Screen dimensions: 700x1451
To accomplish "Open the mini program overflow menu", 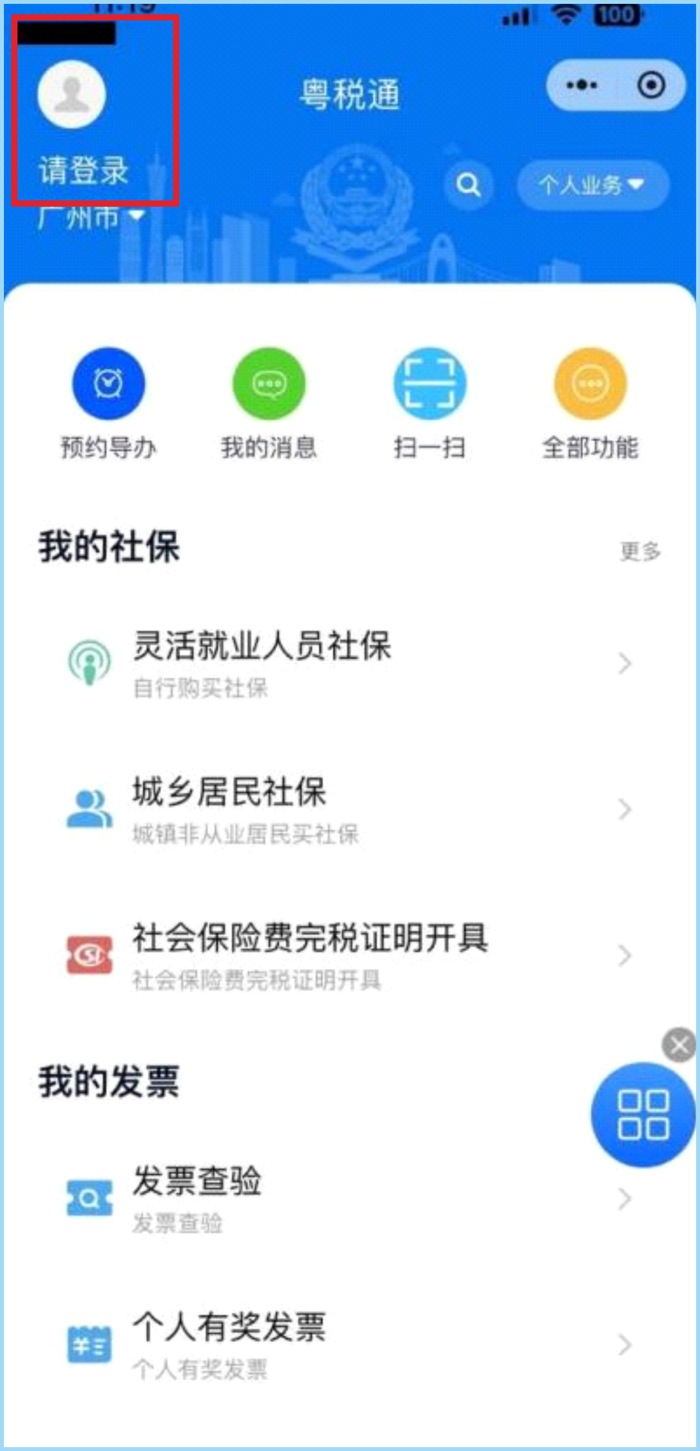I will click(x=581, y=86).
